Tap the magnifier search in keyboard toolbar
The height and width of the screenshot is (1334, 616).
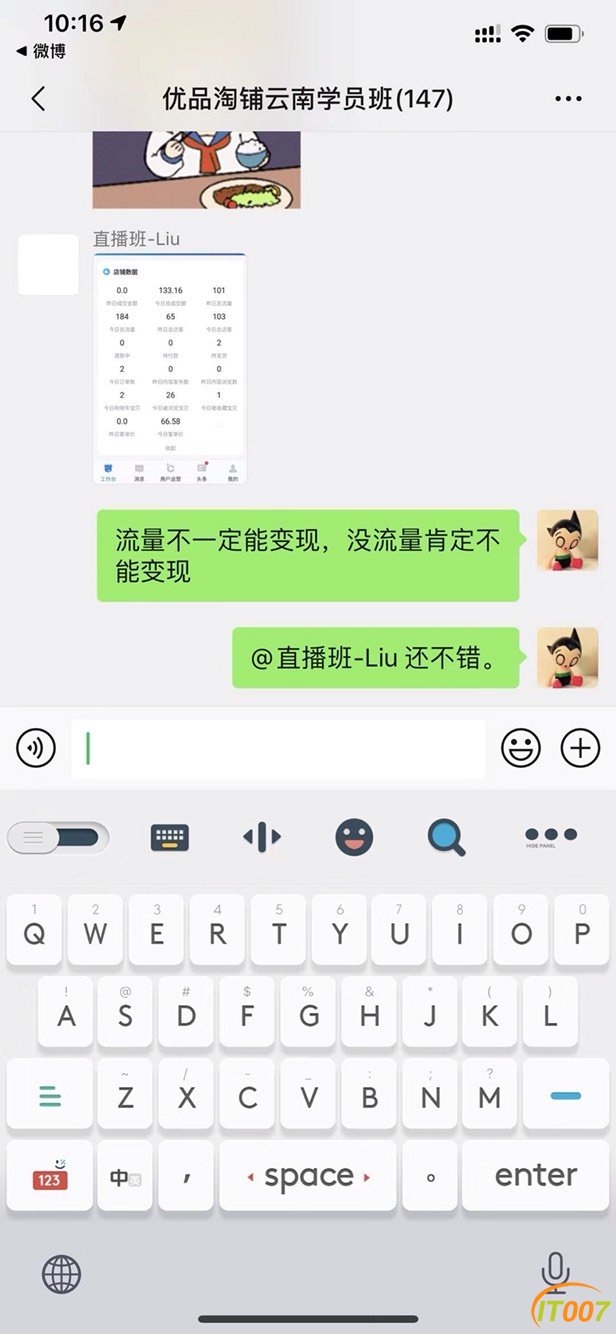click(447, 837)
